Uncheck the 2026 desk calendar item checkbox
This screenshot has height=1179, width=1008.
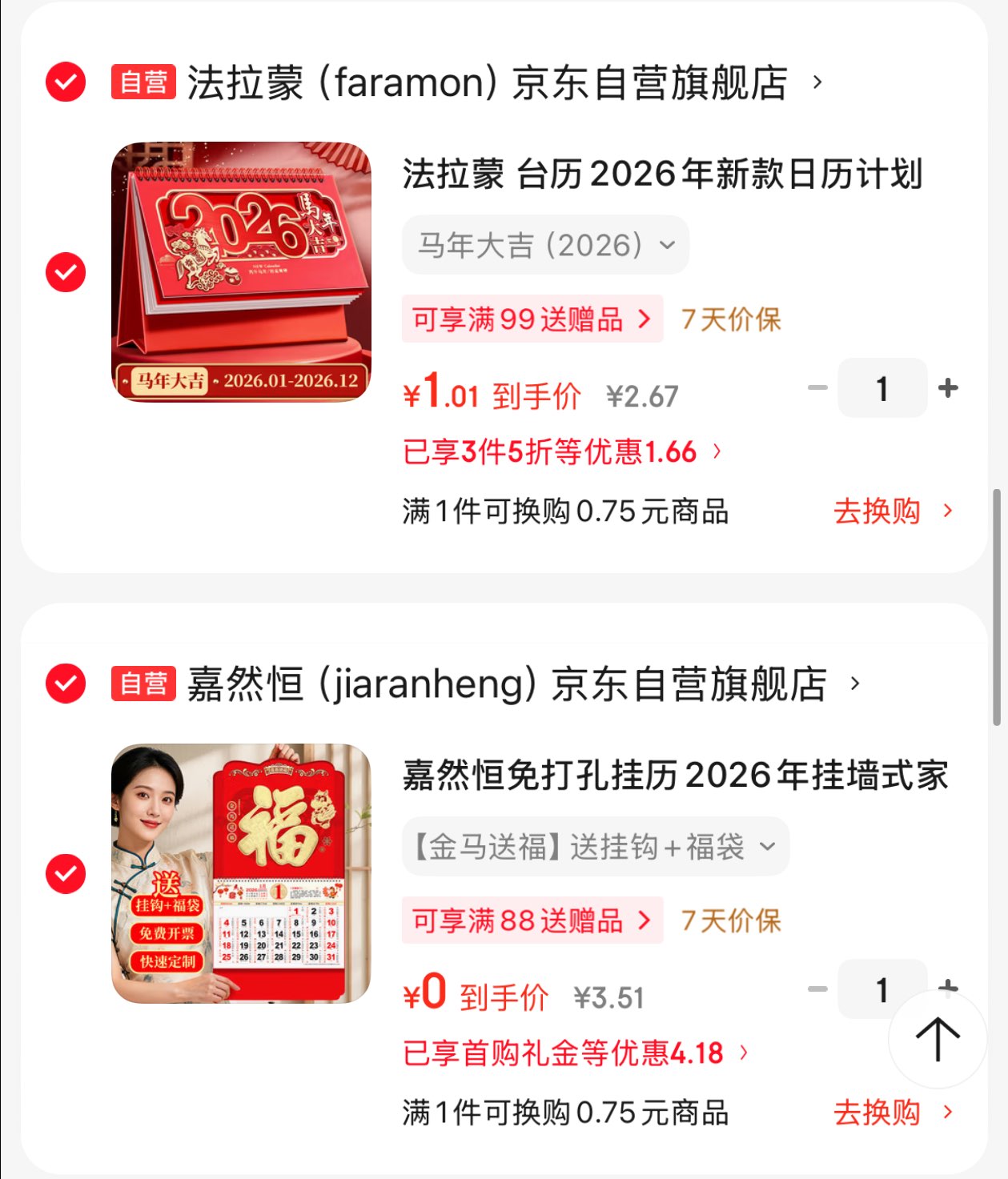[64, 271]
